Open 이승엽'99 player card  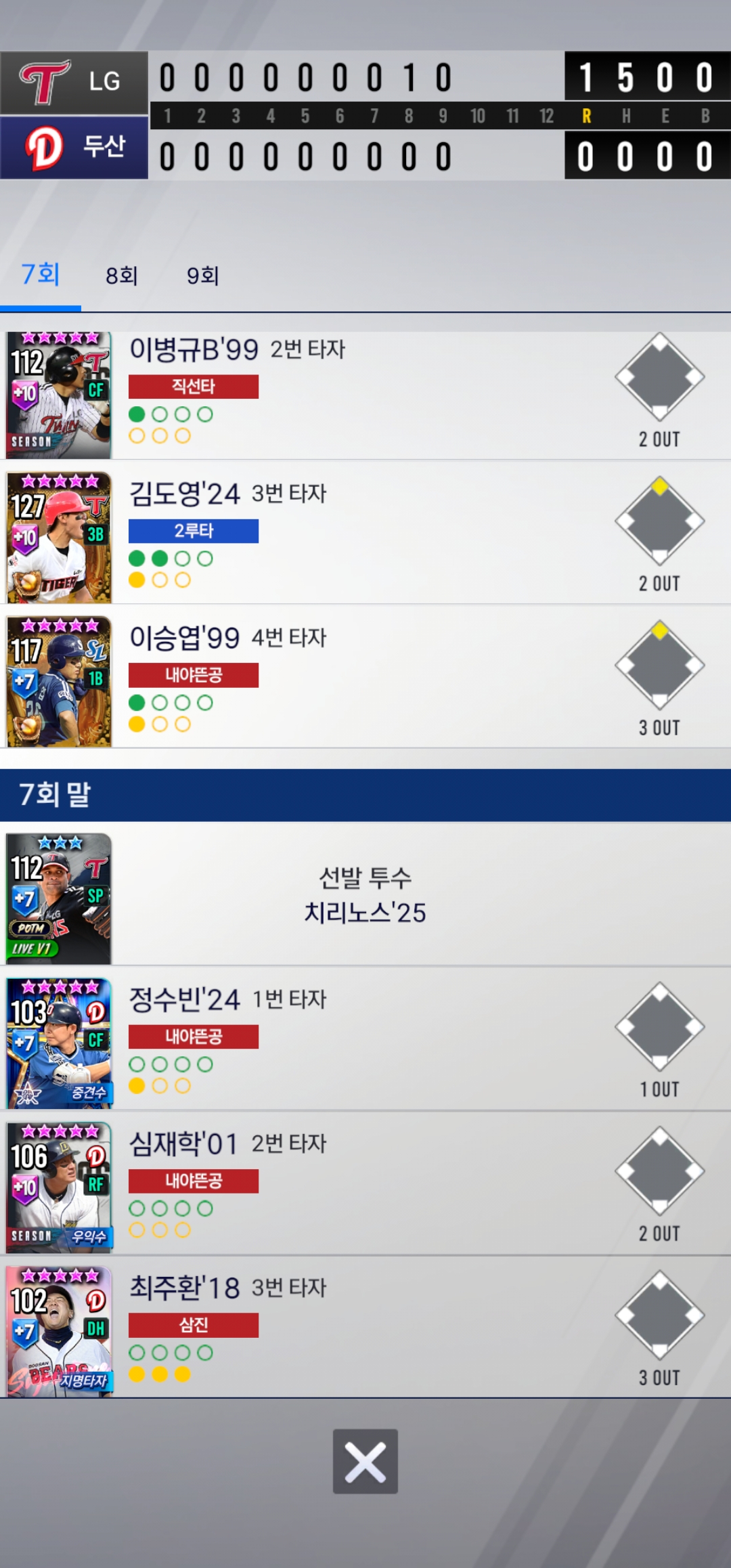59,682
